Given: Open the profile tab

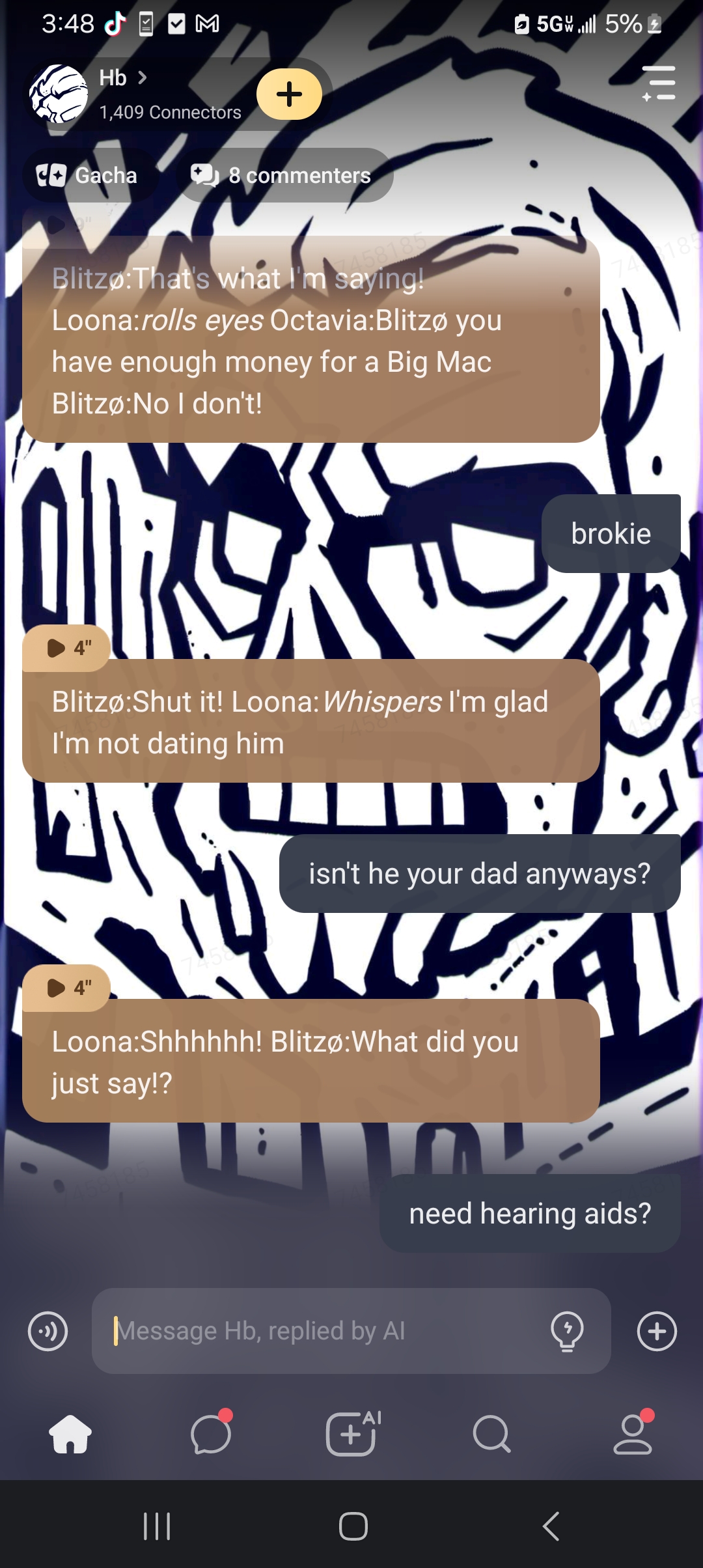Looking at the screenshot, I should coord(633,1434).
